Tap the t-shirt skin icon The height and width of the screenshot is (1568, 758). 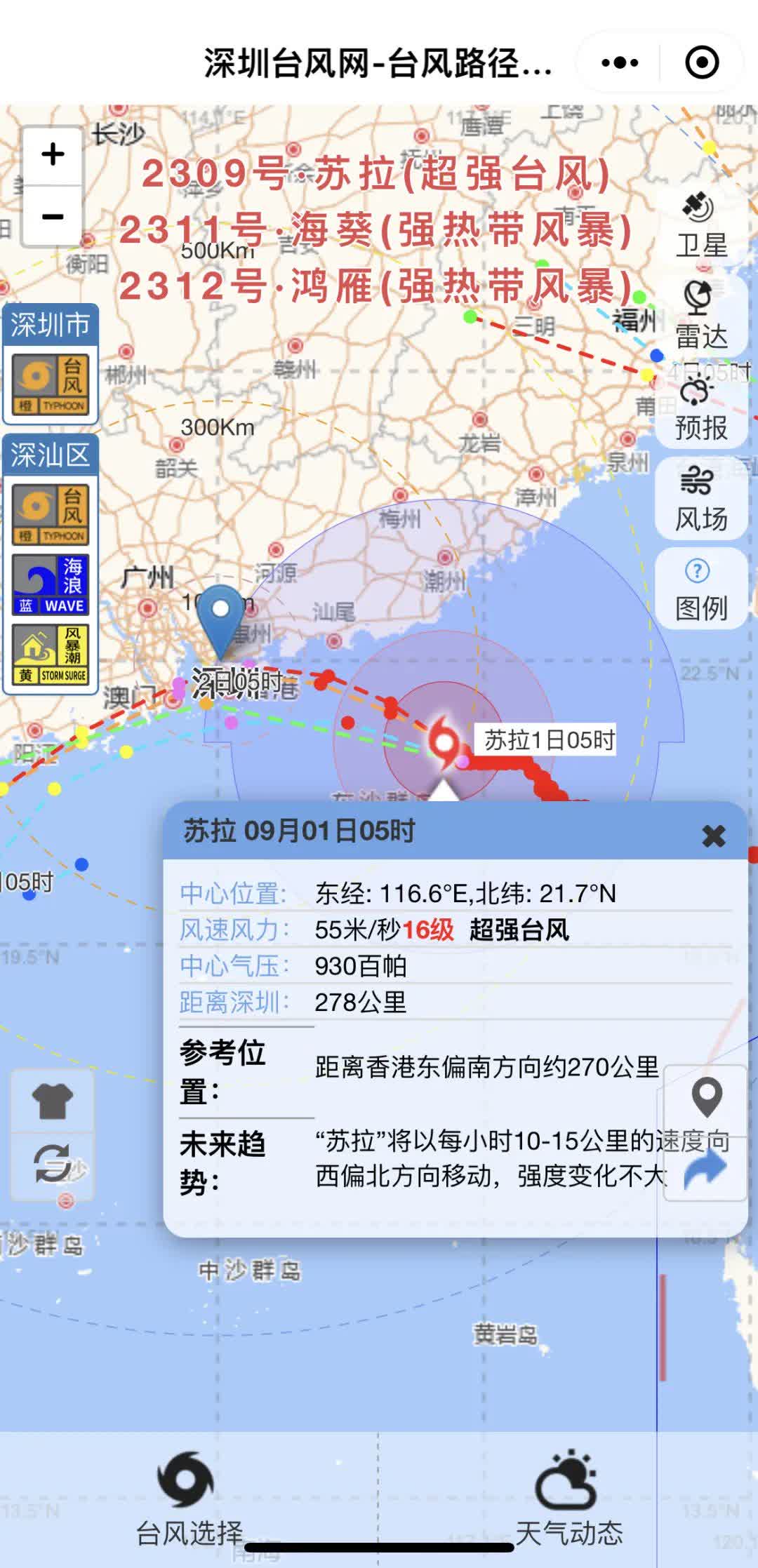click(x=53, y=1101)
